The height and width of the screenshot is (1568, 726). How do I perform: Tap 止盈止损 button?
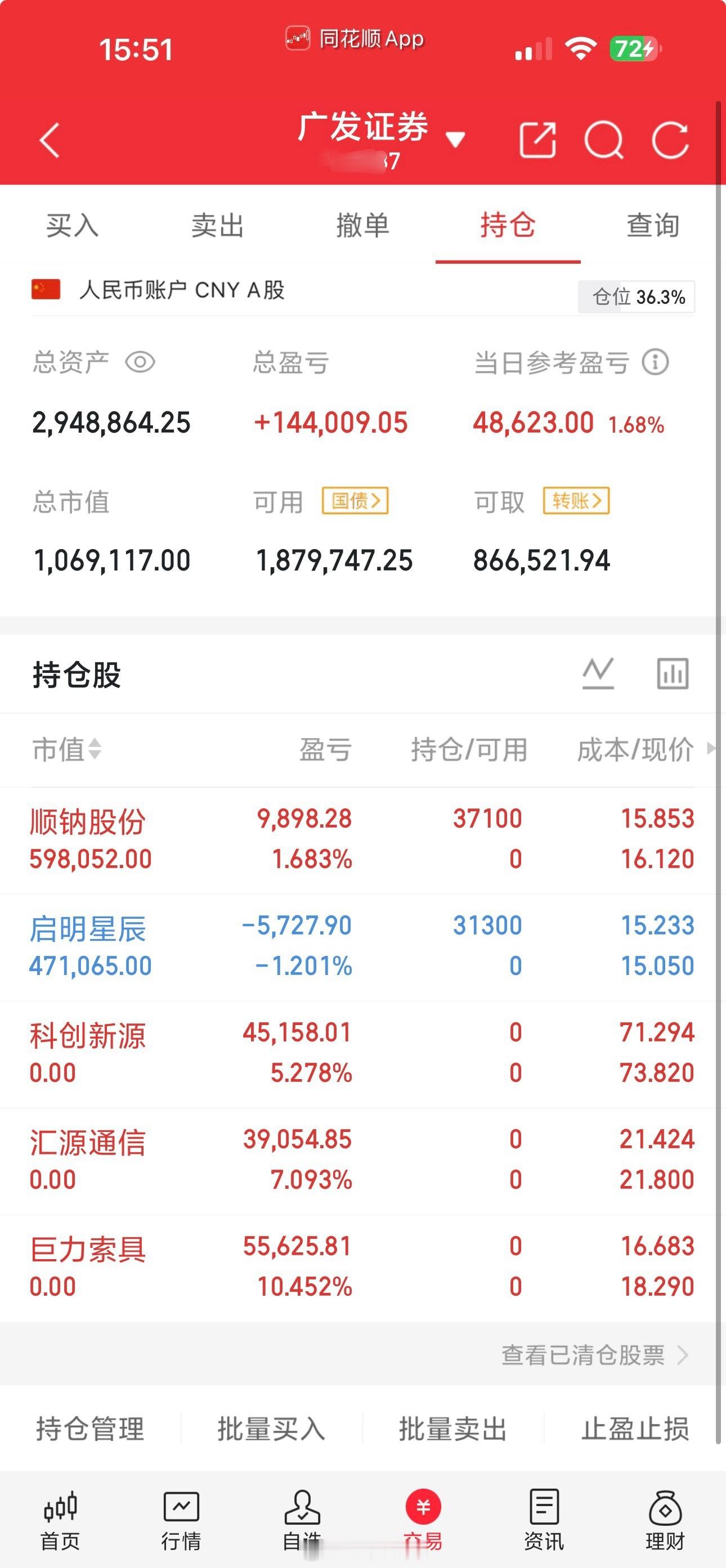pos(635,1428)
